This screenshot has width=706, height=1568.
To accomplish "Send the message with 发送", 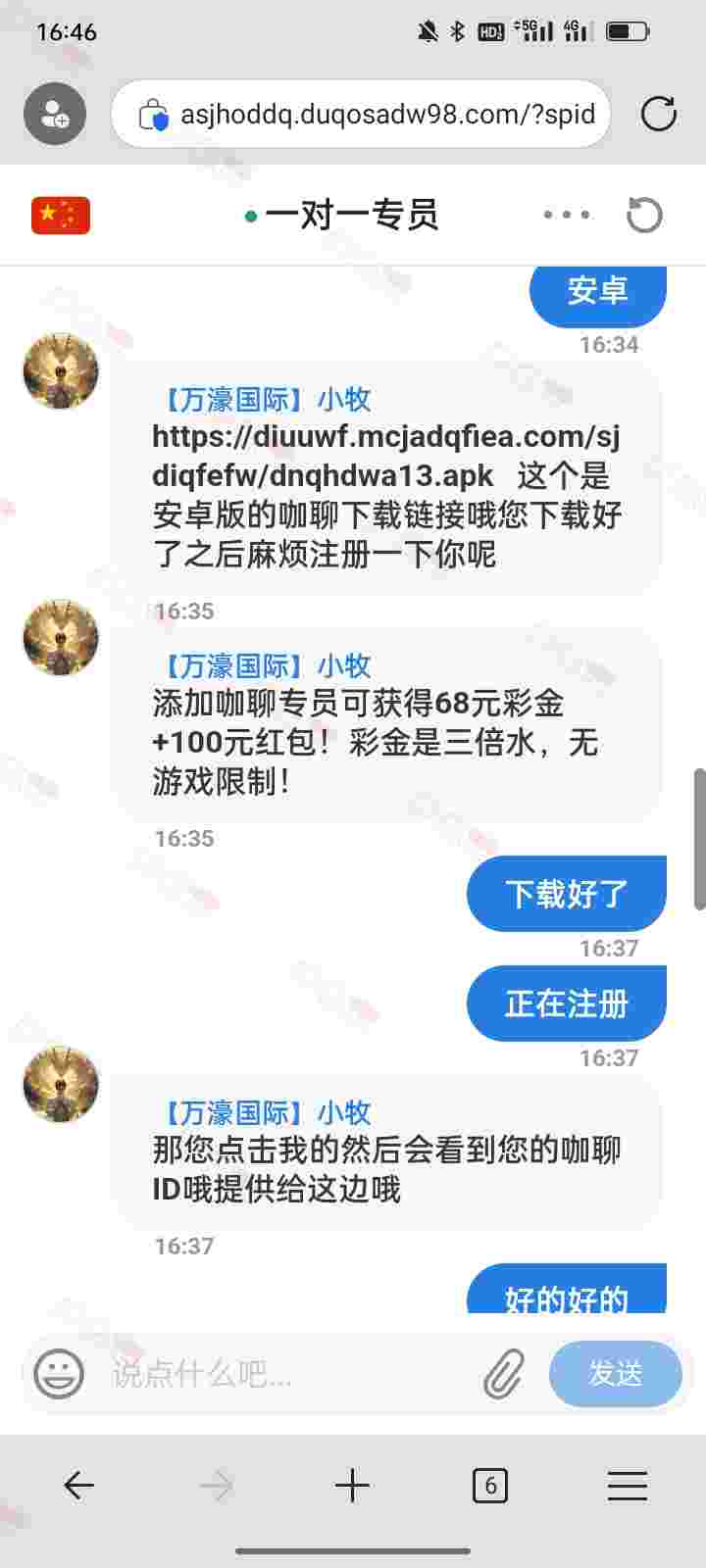I will [615, 1374].
